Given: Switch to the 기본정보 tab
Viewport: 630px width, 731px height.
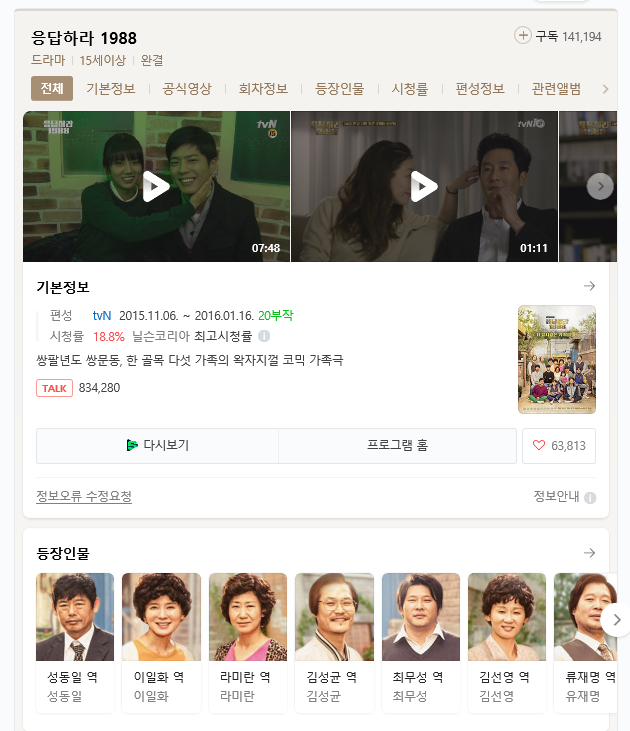Looking at the screenshot, I should [x=110, y=89].
